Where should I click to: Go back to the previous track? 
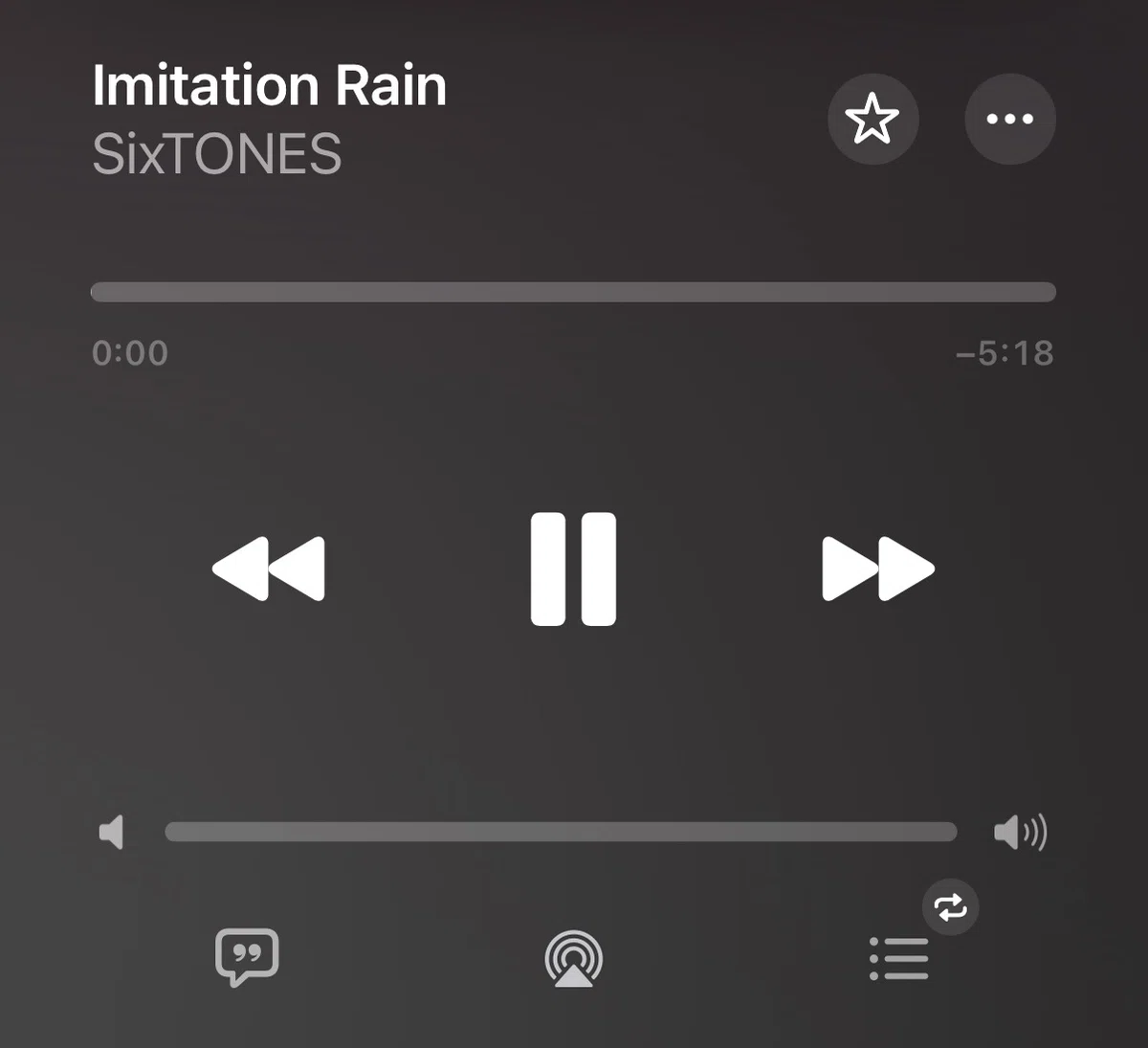(269, 569)
